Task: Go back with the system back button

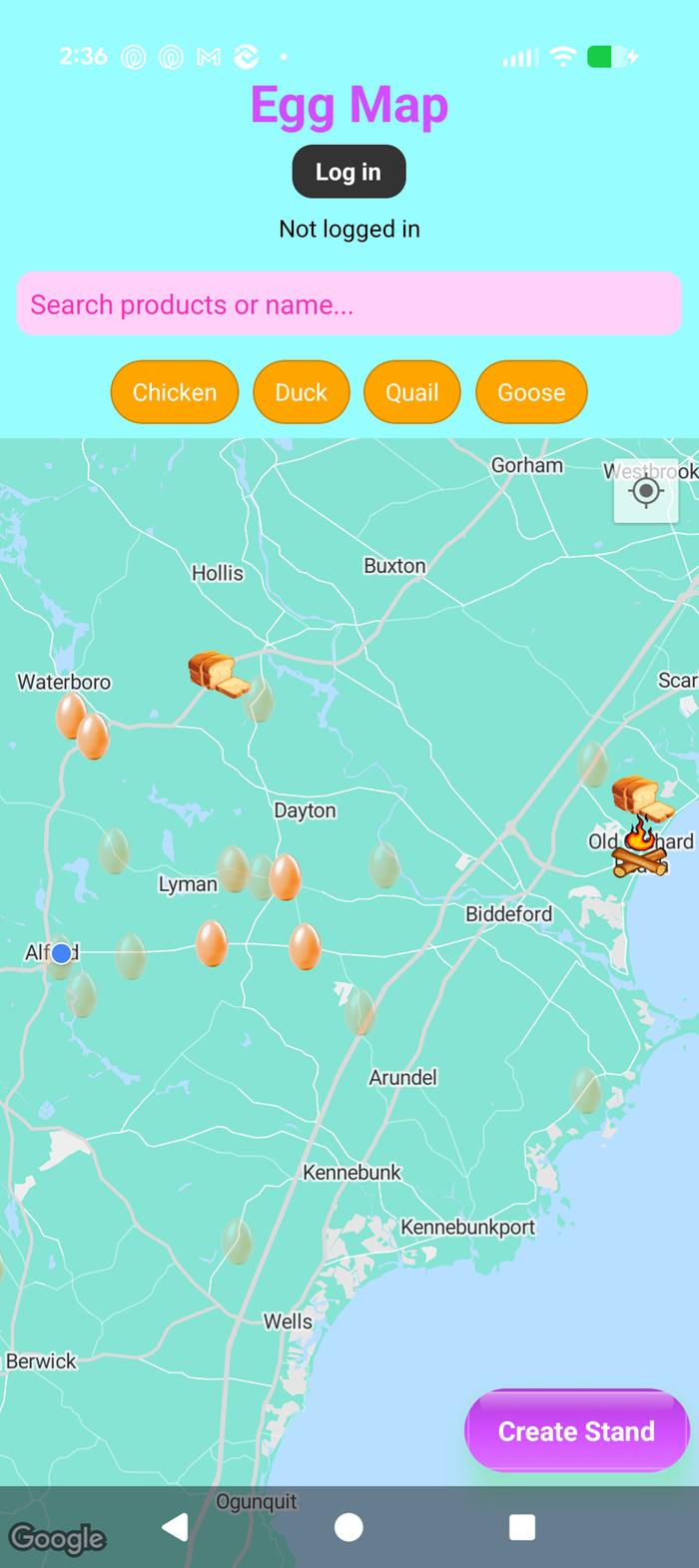Action: click(x=175, y=1526)
